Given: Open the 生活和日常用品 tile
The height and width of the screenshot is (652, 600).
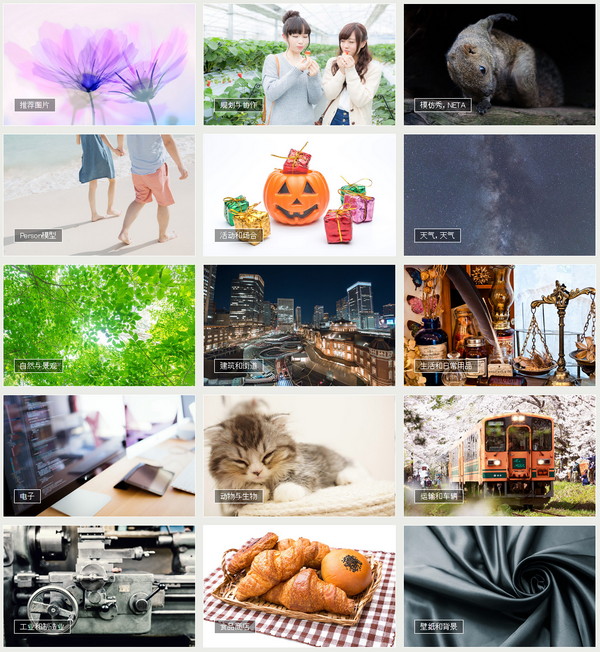Looking at the screenshot, I should (x=499, y=325).
